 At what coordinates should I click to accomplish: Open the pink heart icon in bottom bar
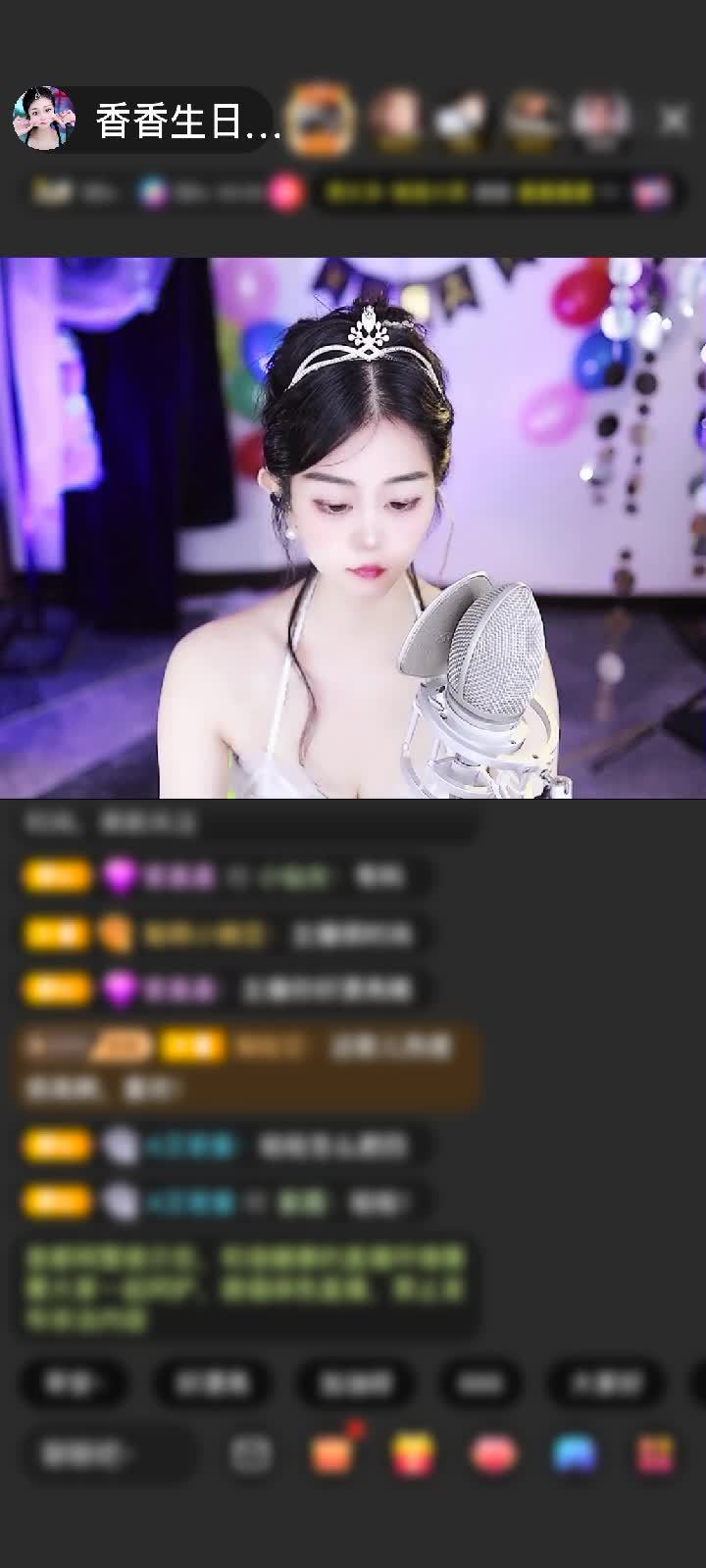pyautogui.click(x=494, y=1454)
